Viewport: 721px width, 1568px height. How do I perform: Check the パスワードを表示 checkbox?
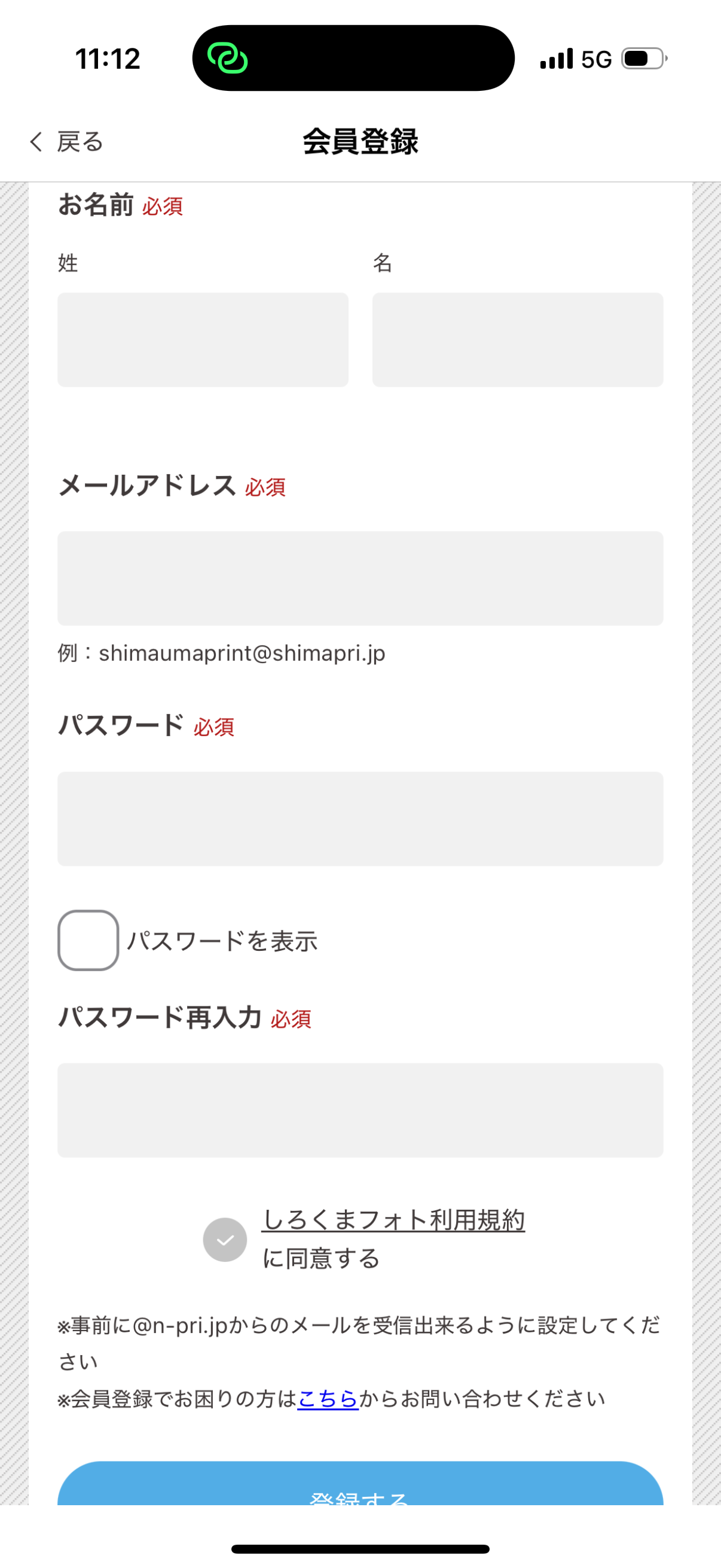coord(88,940)
